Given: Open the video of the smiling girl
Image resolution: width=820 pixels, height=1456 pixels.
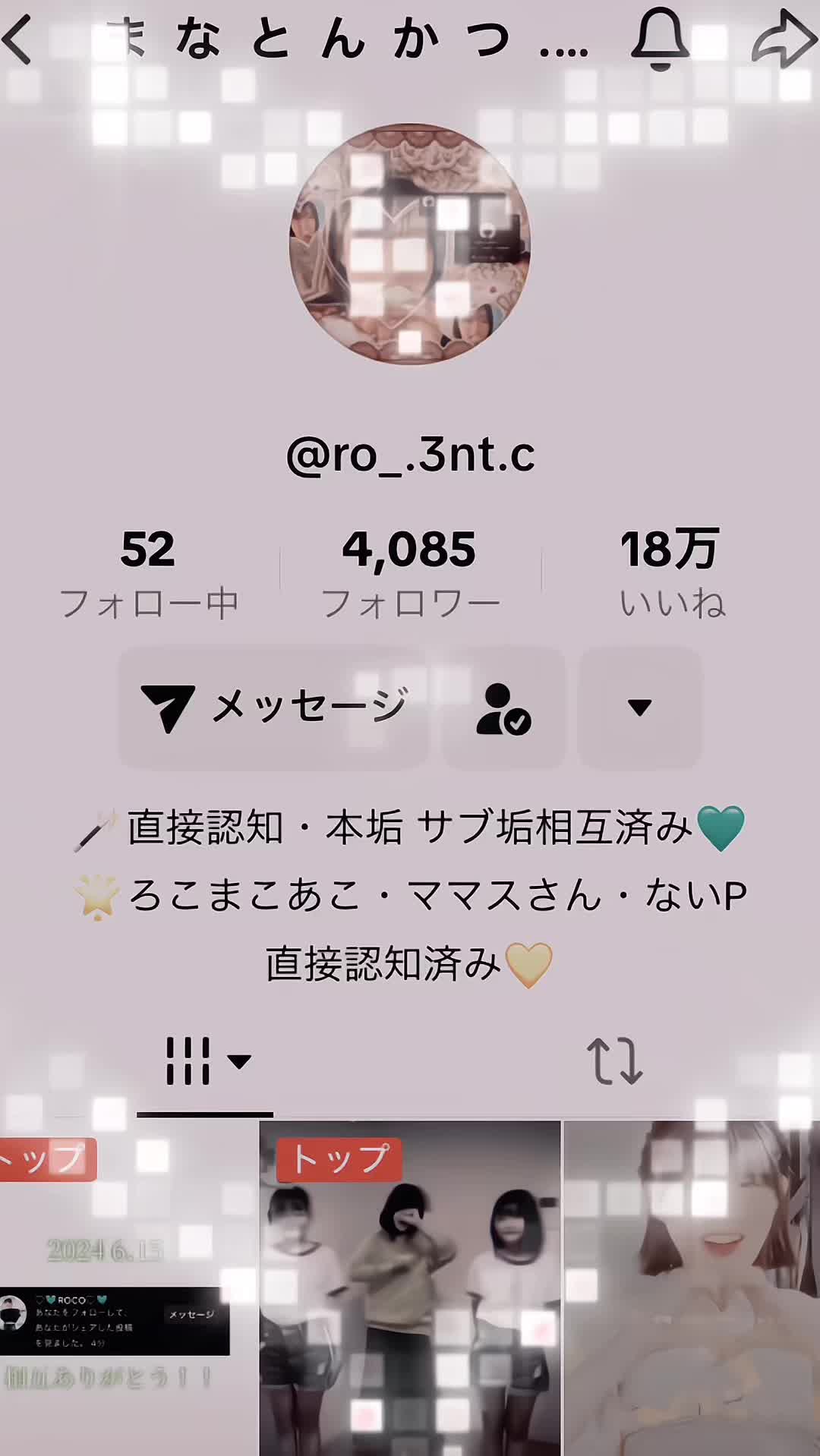Looking at the screenshot, I should 691,1291.
